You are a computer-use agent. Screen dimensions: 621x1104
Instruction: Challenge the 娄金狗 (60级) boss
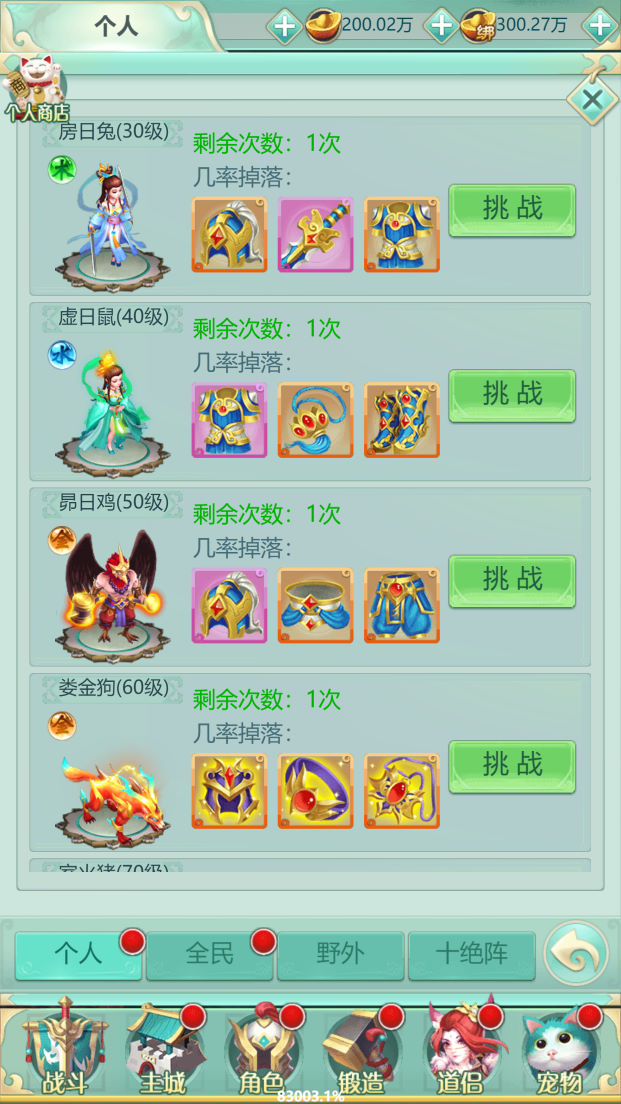(512, 766)
